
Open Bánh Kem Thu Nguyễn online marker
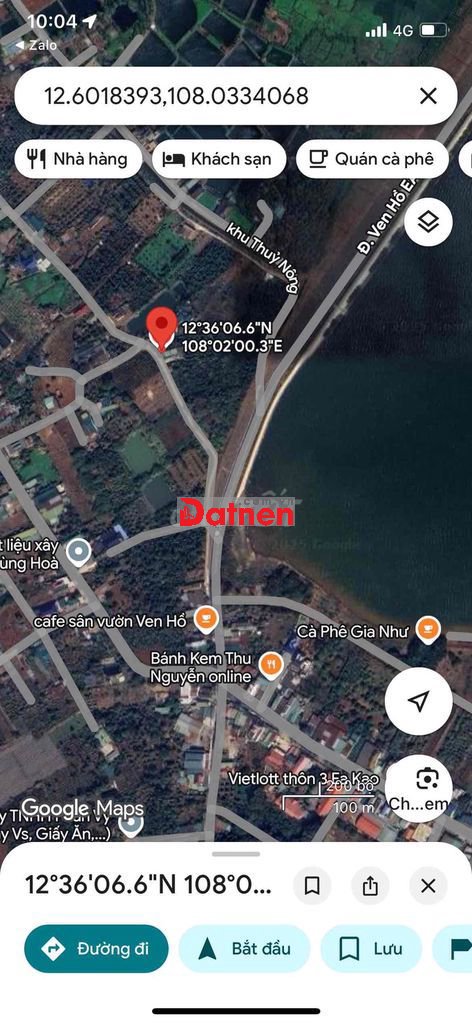coord(271,665)
